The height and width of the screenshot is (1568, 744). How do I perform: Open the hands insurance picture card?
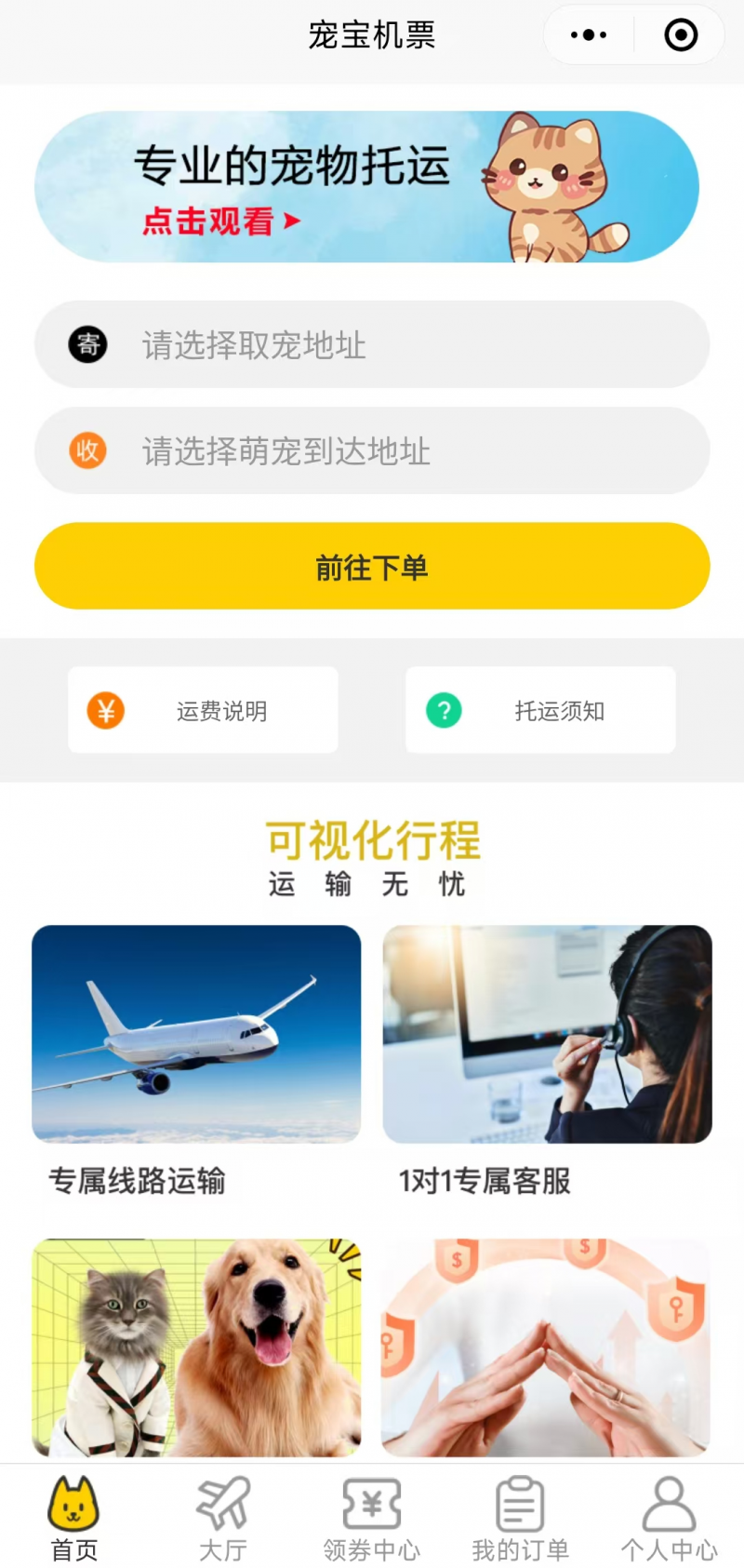(x=548, y=1347)
